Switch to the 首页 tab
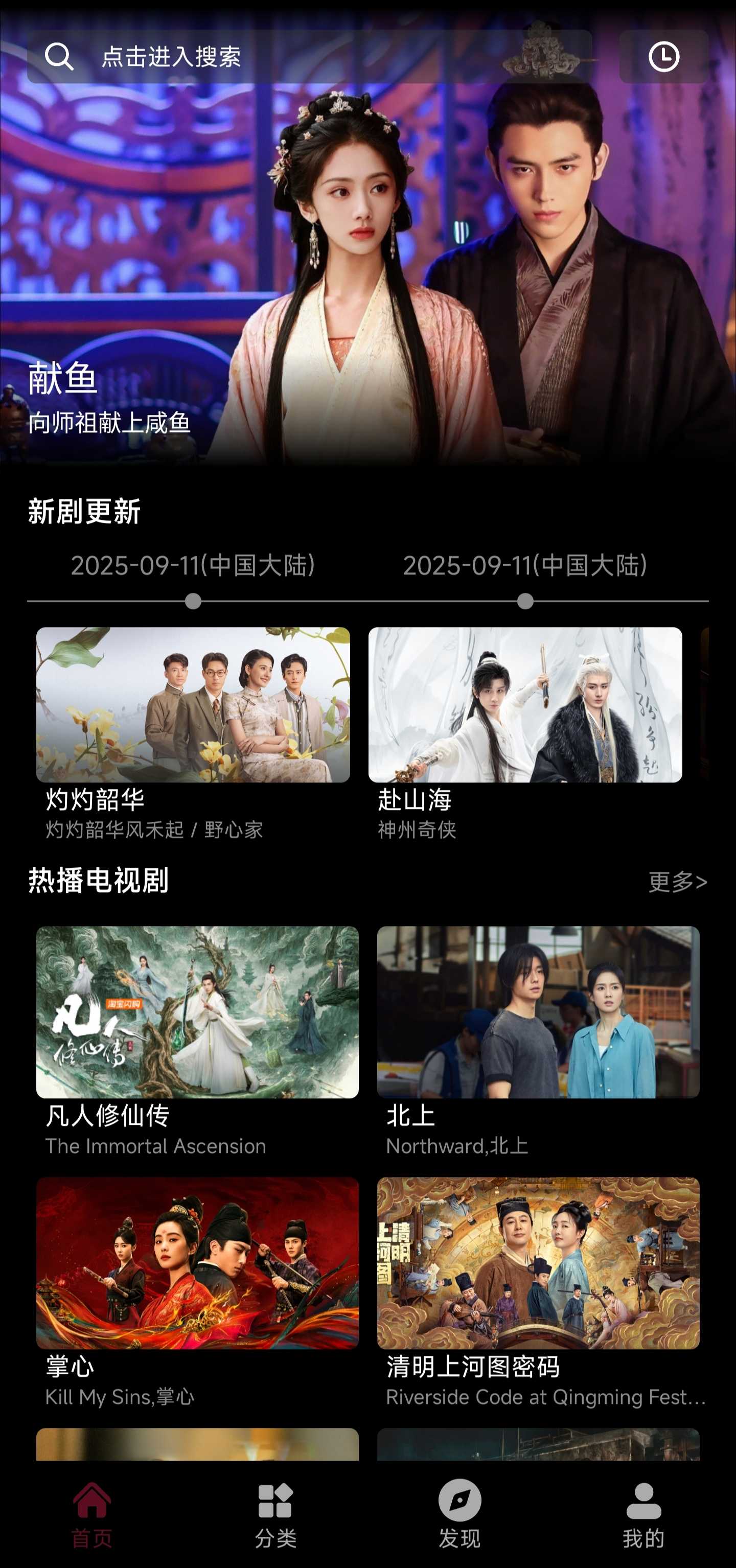 click(92, 1514)
